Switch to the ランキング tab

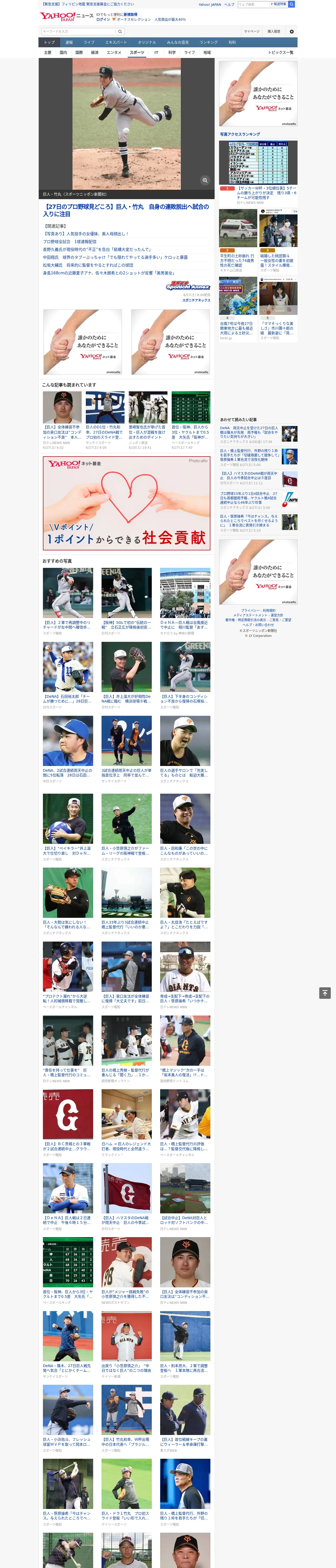click(209, 43)
